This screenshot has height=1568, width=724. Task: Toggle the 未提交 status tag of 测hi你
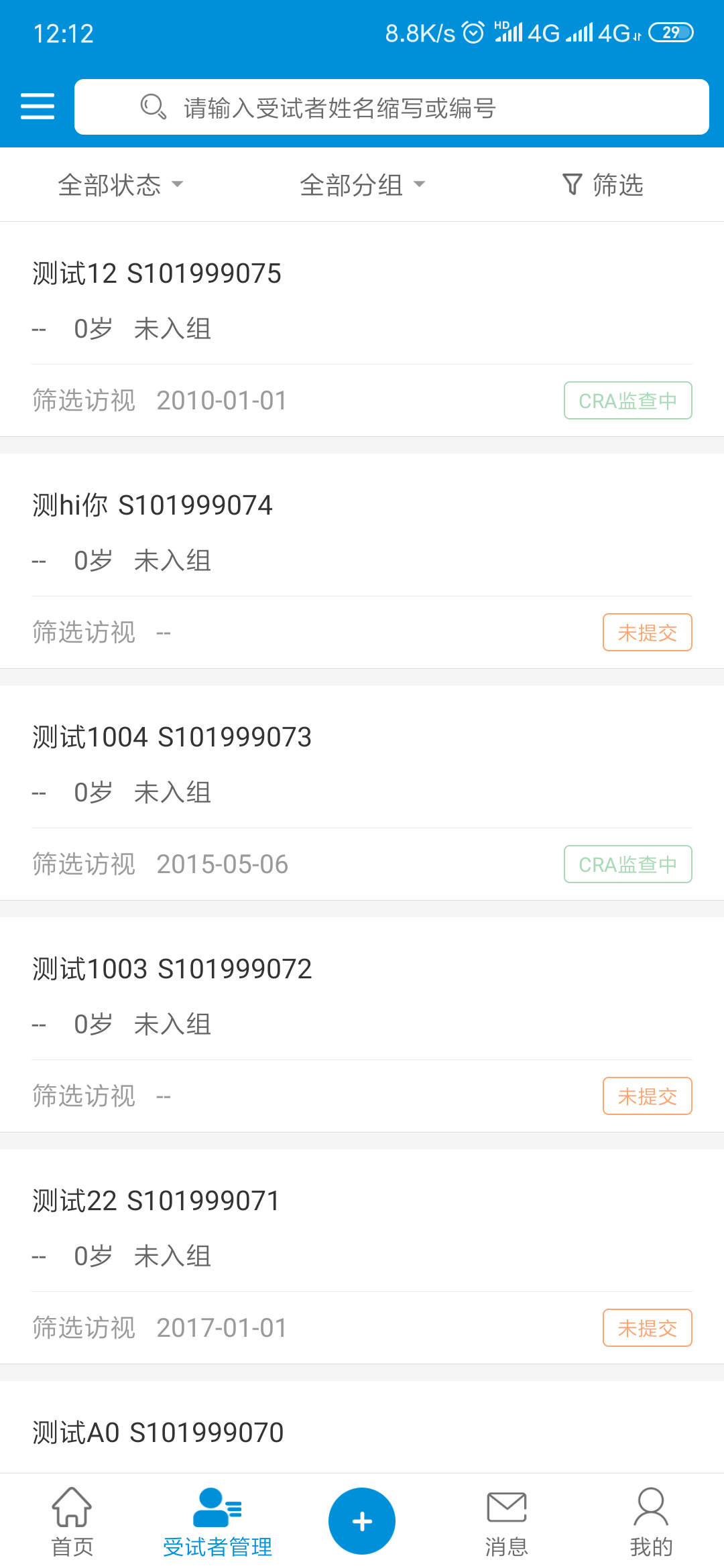coord(647,632)
